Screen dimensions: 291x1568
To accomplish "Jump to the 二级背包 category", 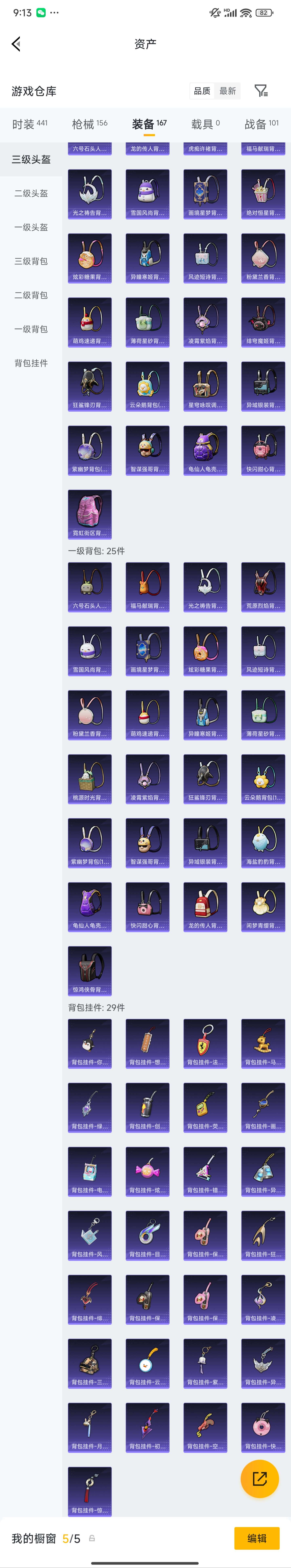I will (31, 295).
